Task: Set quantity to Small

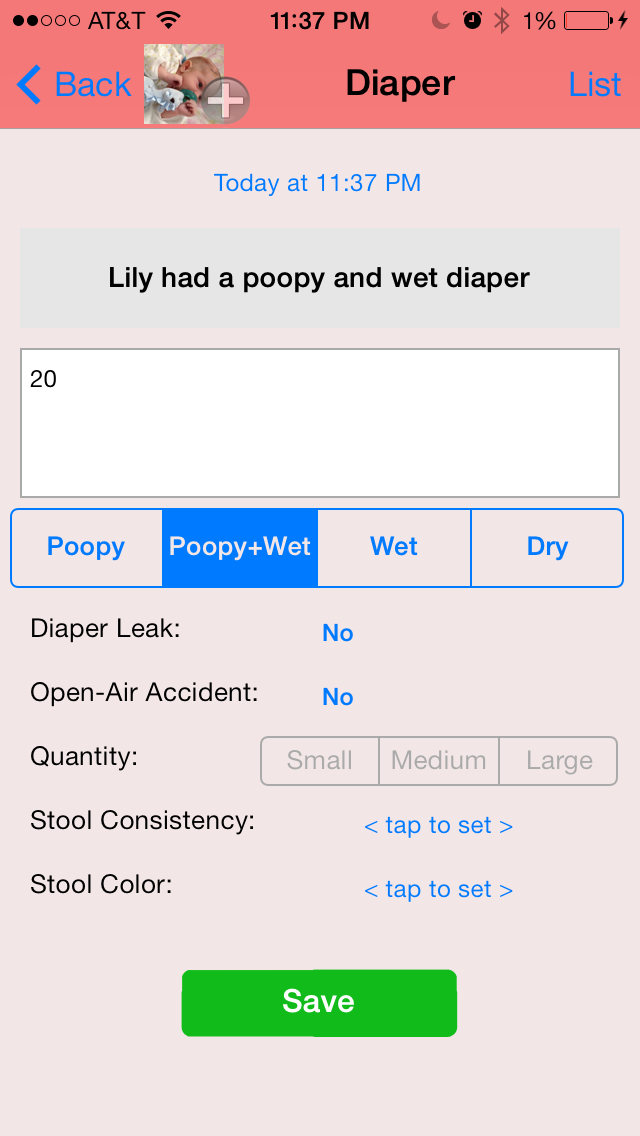Action: pyautogui.click(x=320, y=761)
